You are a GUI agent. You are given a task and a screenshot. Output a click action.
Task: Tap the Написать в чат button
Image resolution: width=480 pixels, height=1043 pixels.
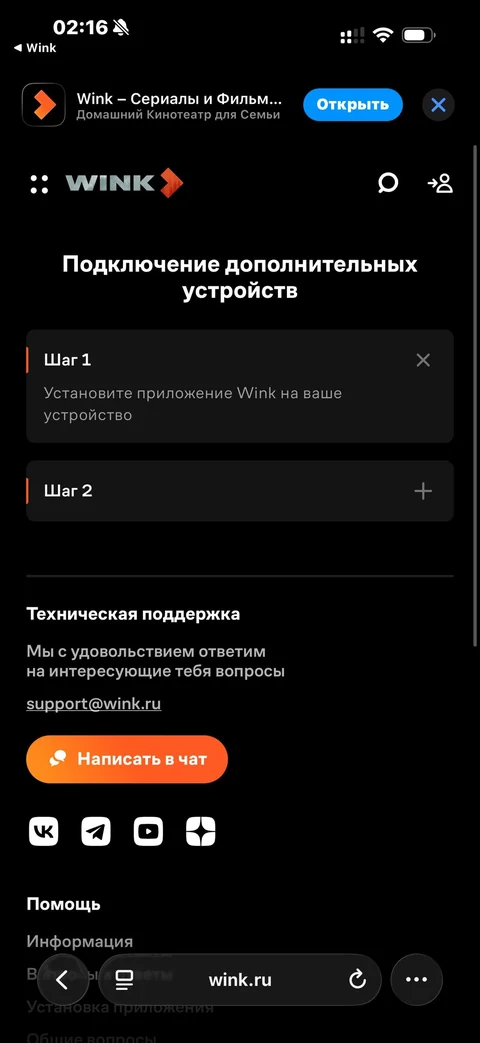(127, 759)
